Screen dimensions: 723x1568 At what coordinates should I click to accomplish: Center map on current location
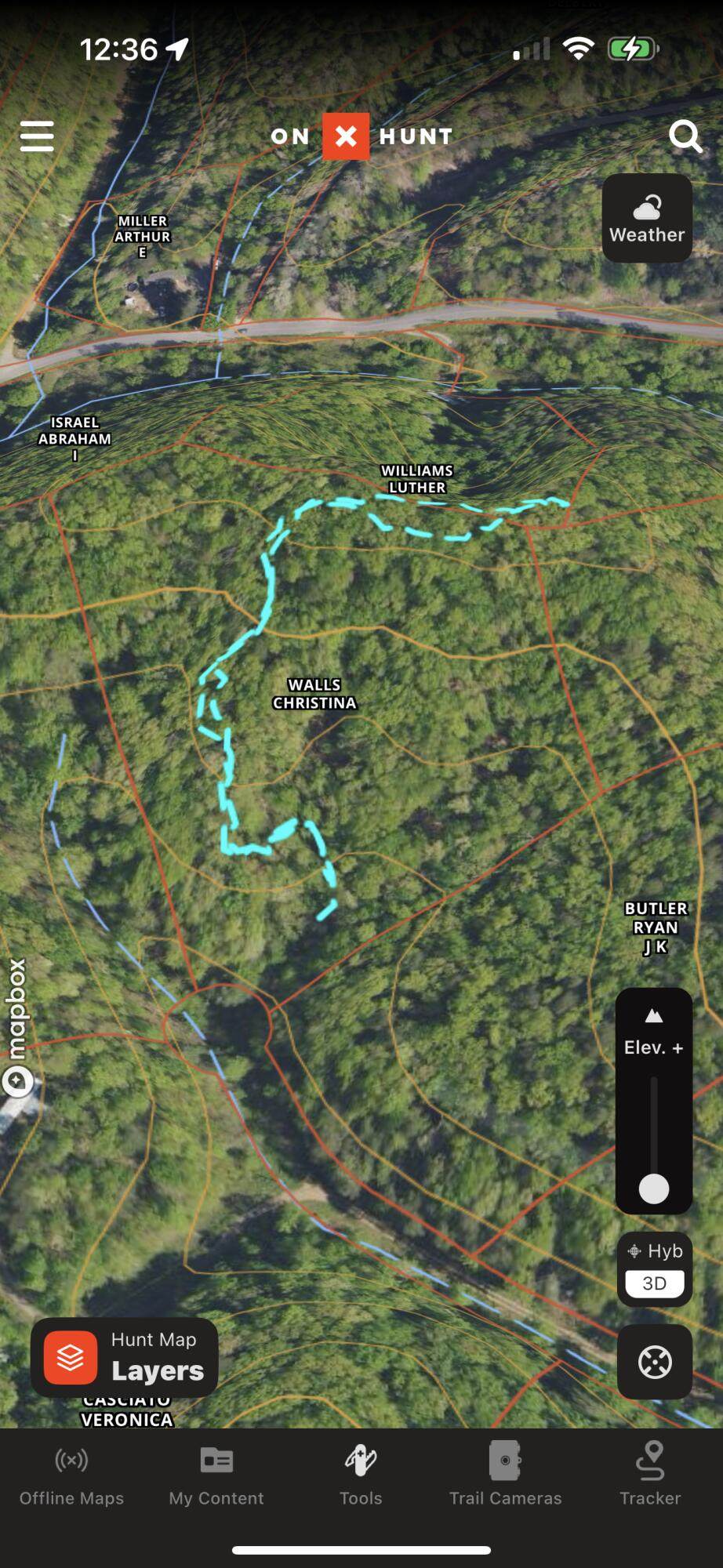[x=654, y=1362]
